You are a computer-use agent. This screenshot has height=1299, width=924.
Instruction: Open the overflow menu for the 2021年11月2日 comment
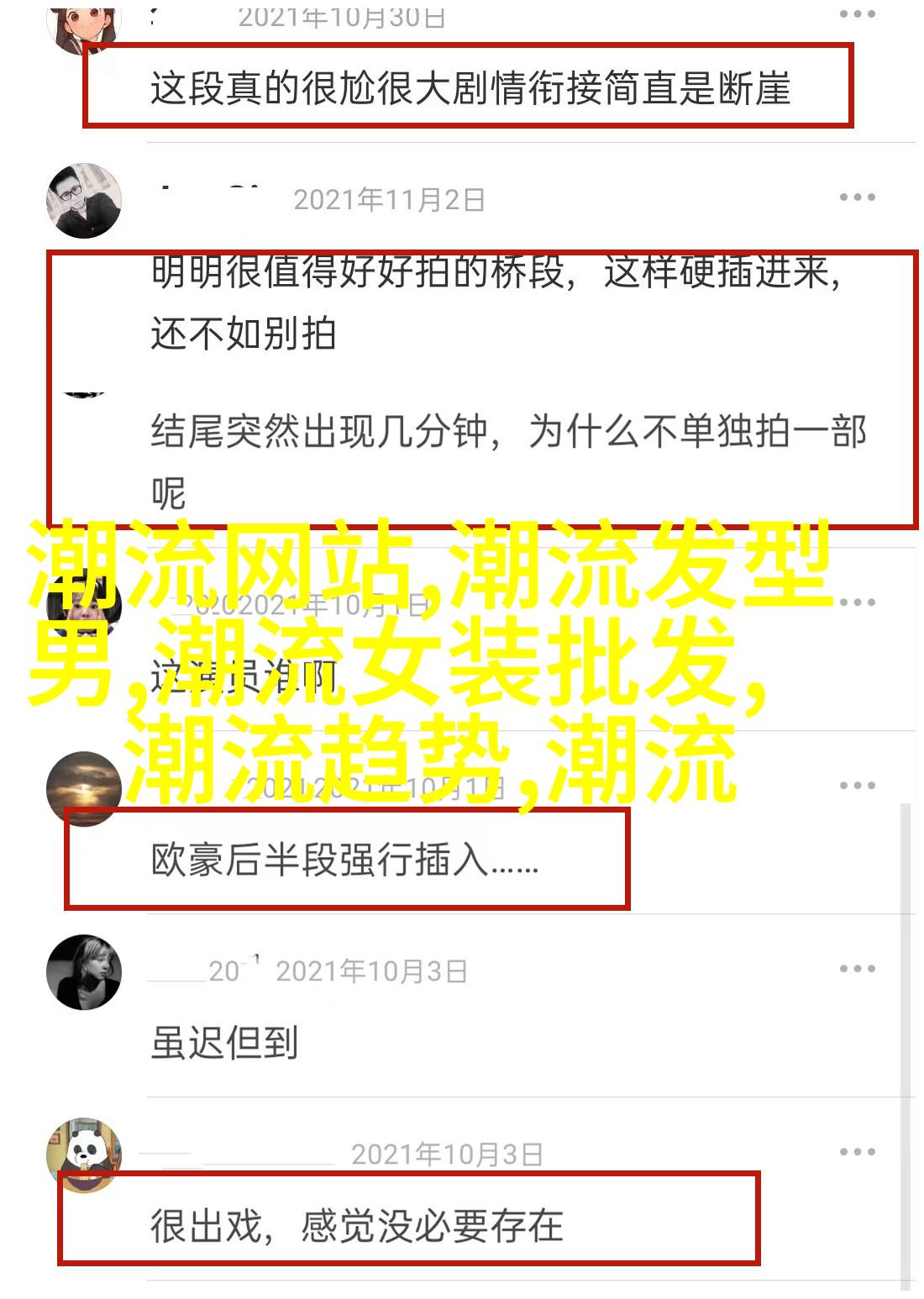[x=857, y=197]
